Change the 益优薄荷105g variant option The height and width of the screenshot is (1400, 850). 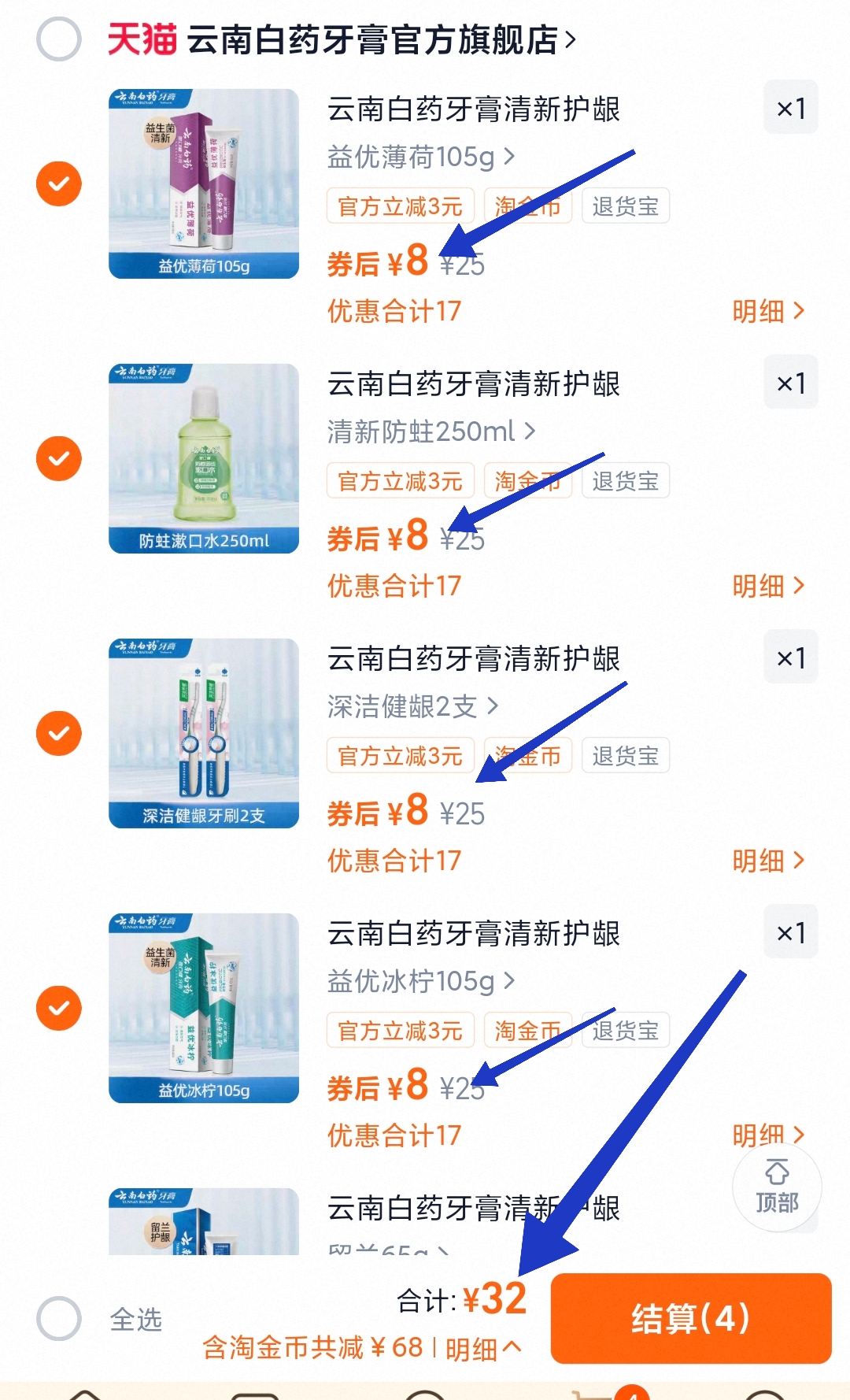(421, 157)
